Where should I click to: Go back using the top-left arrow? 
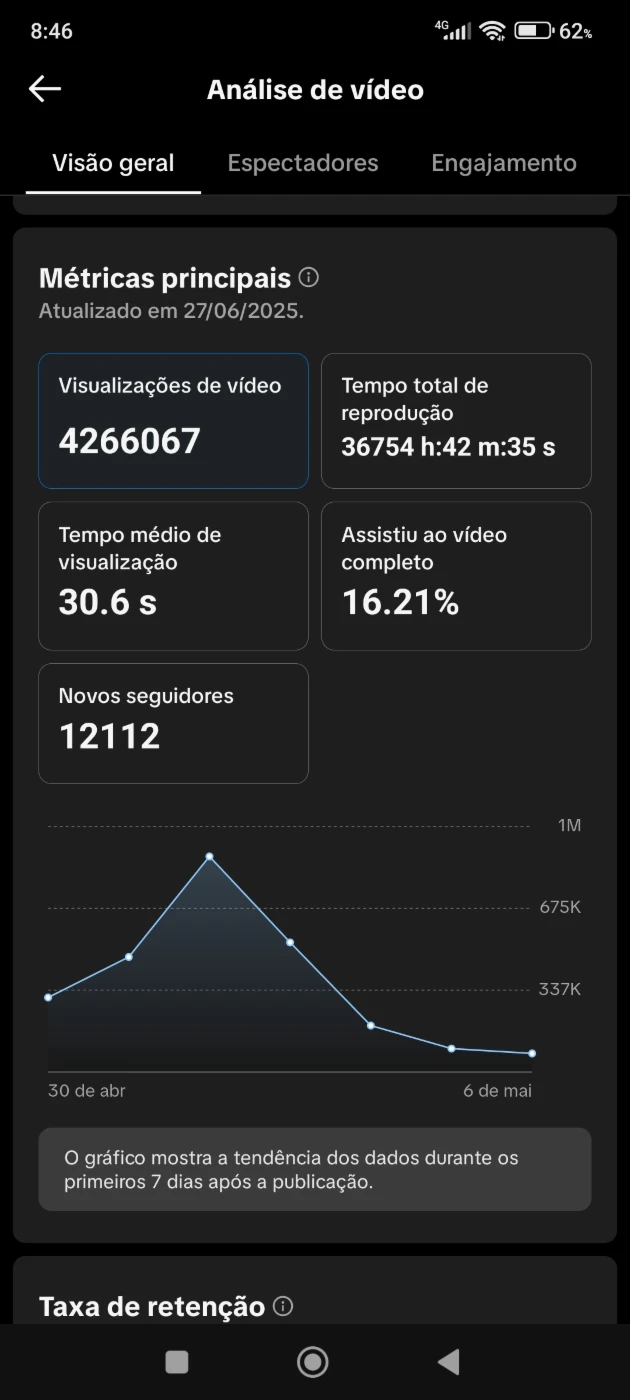click(45, 89)
